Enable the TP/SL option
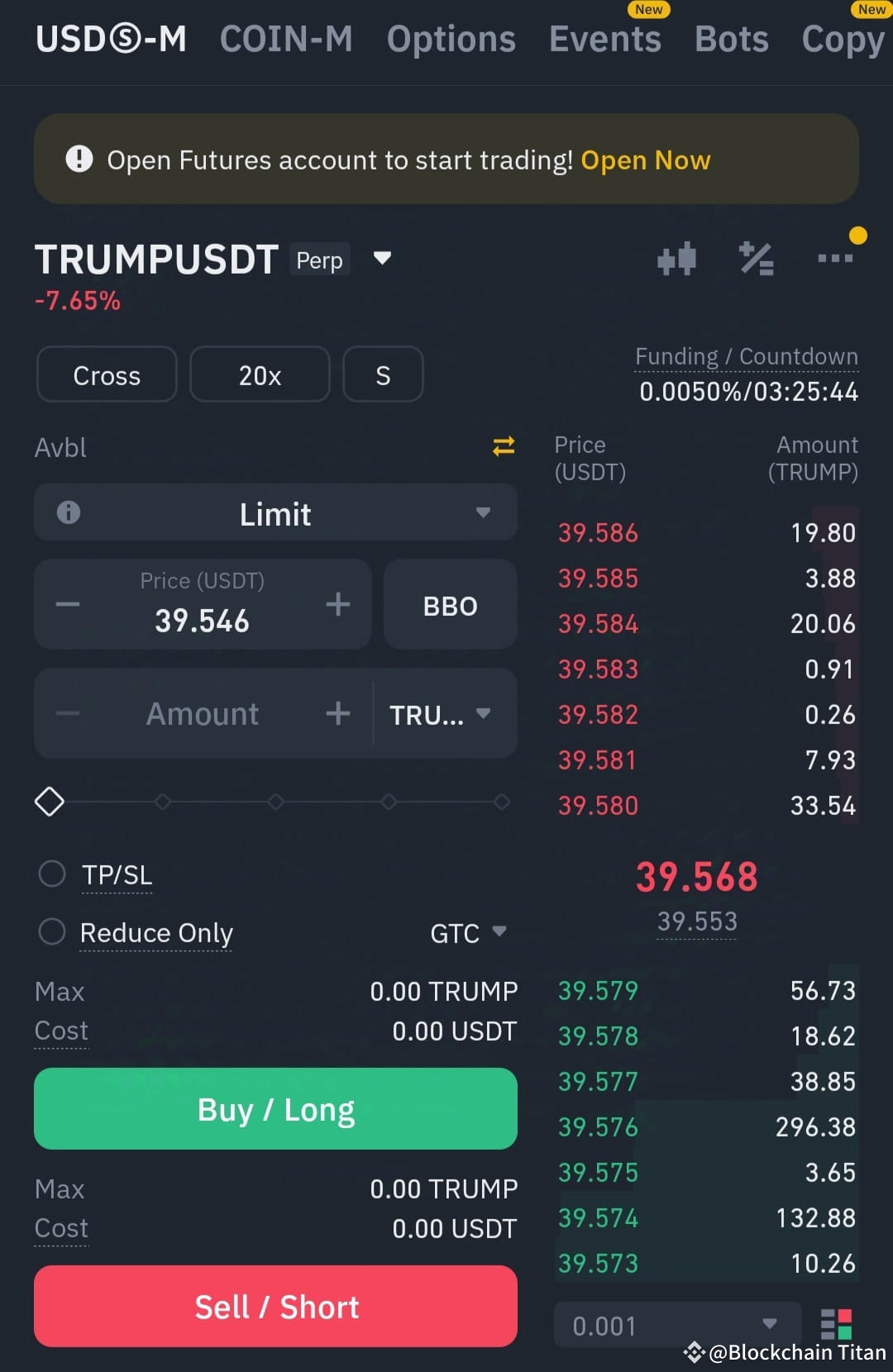This screenshot has height=1372, width=893. tap(52, 874)
